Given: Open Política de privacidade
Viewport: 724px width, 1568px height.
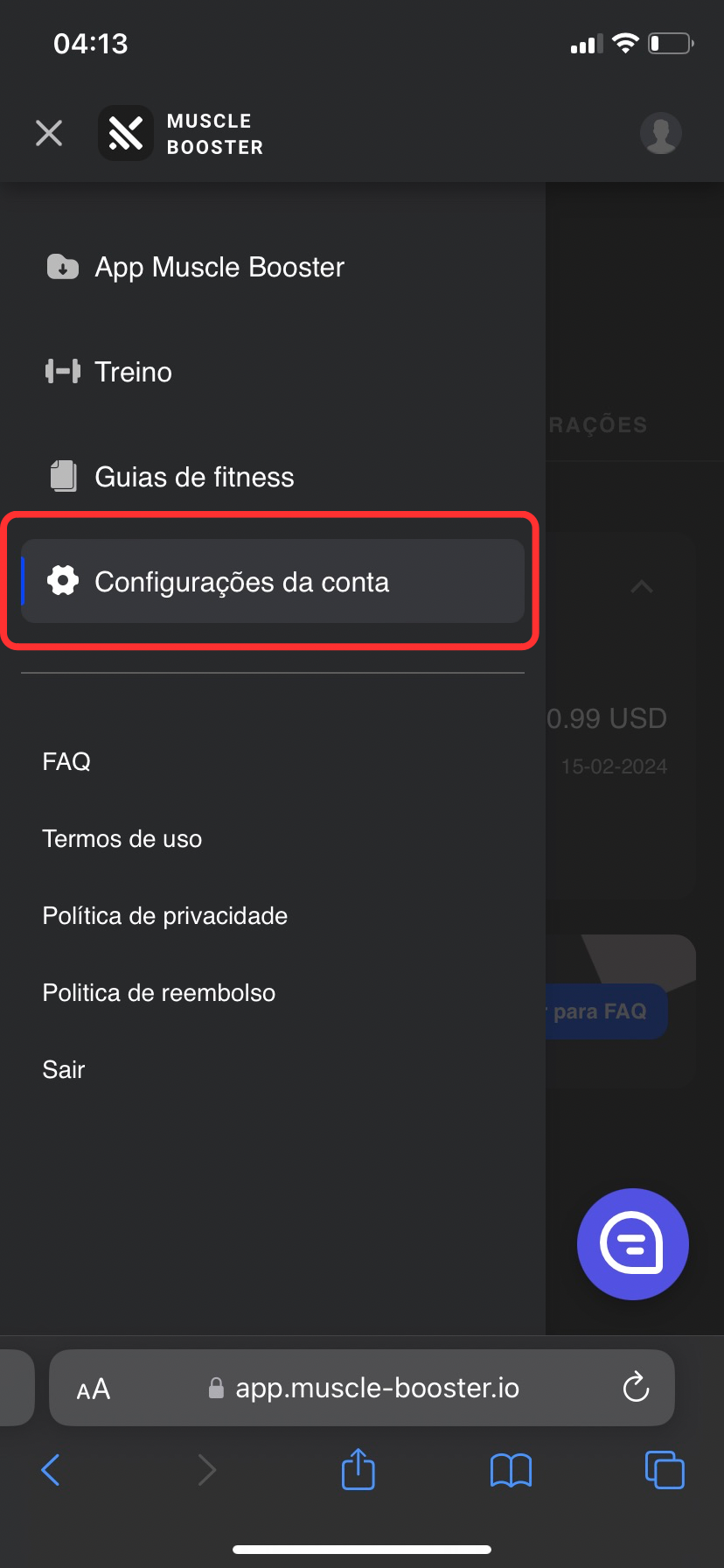Looking at the screenshot, I should coord(165,915).
